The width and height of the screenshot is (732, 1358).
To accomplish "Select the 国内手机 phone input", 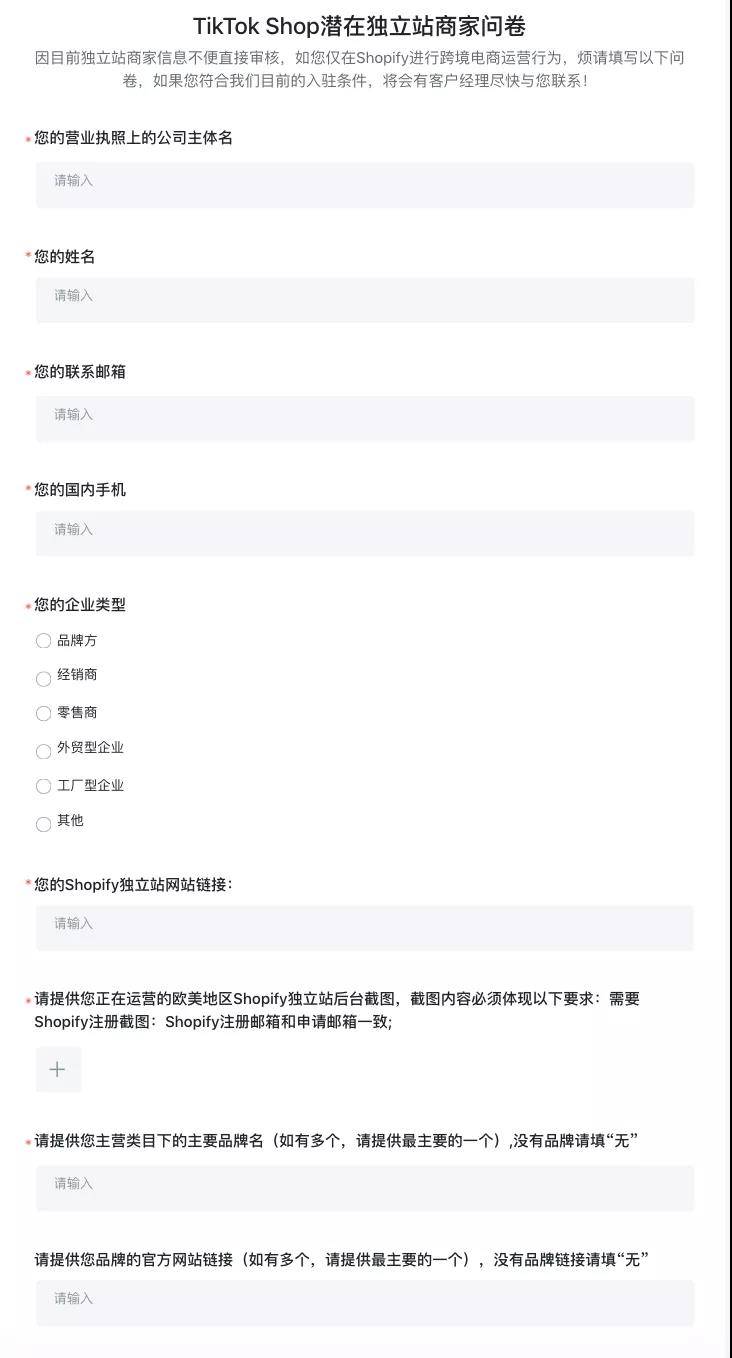I will tap(365, 533).
